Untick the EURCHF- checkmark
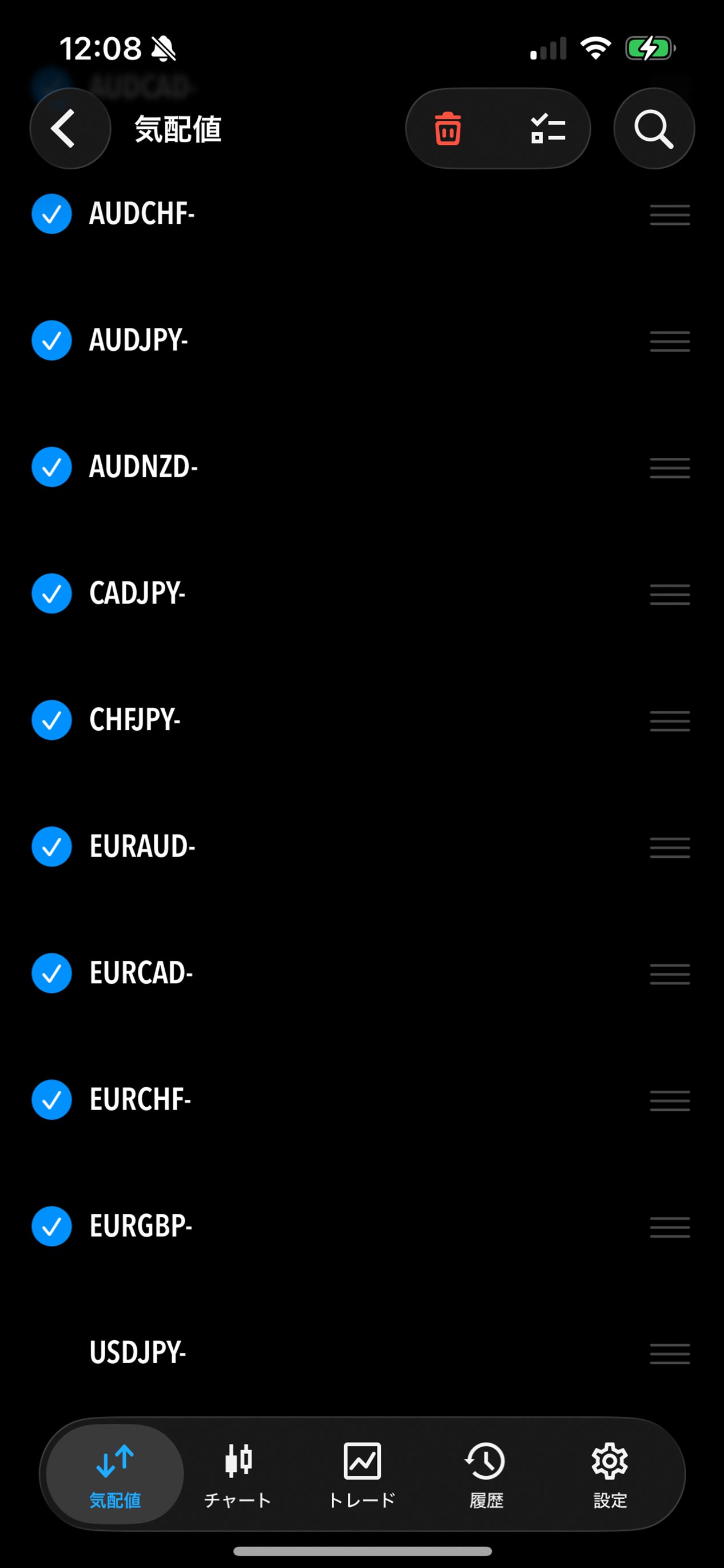Screen dimensions: 724x1568 [51, 1100]
